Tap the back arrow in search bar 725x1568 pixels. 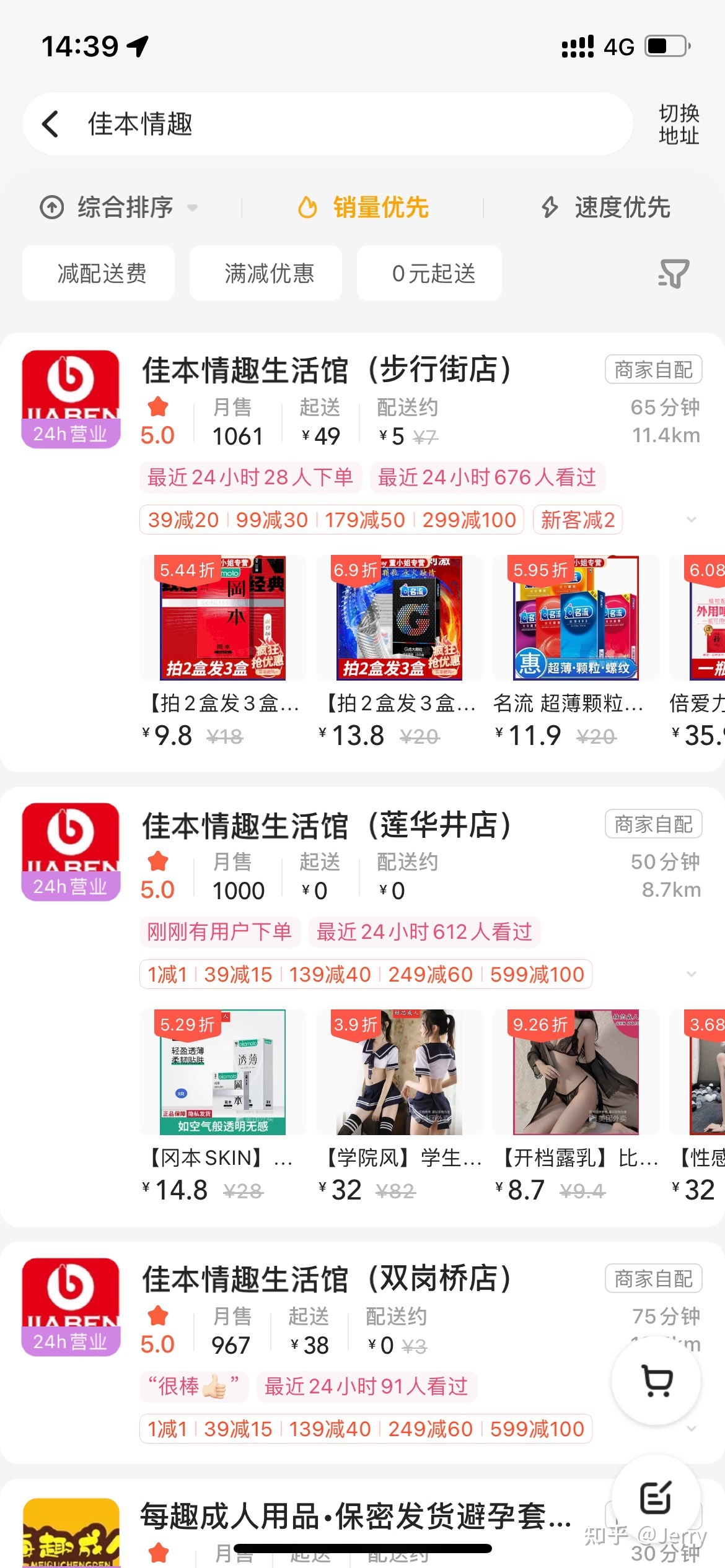(51, 124)
